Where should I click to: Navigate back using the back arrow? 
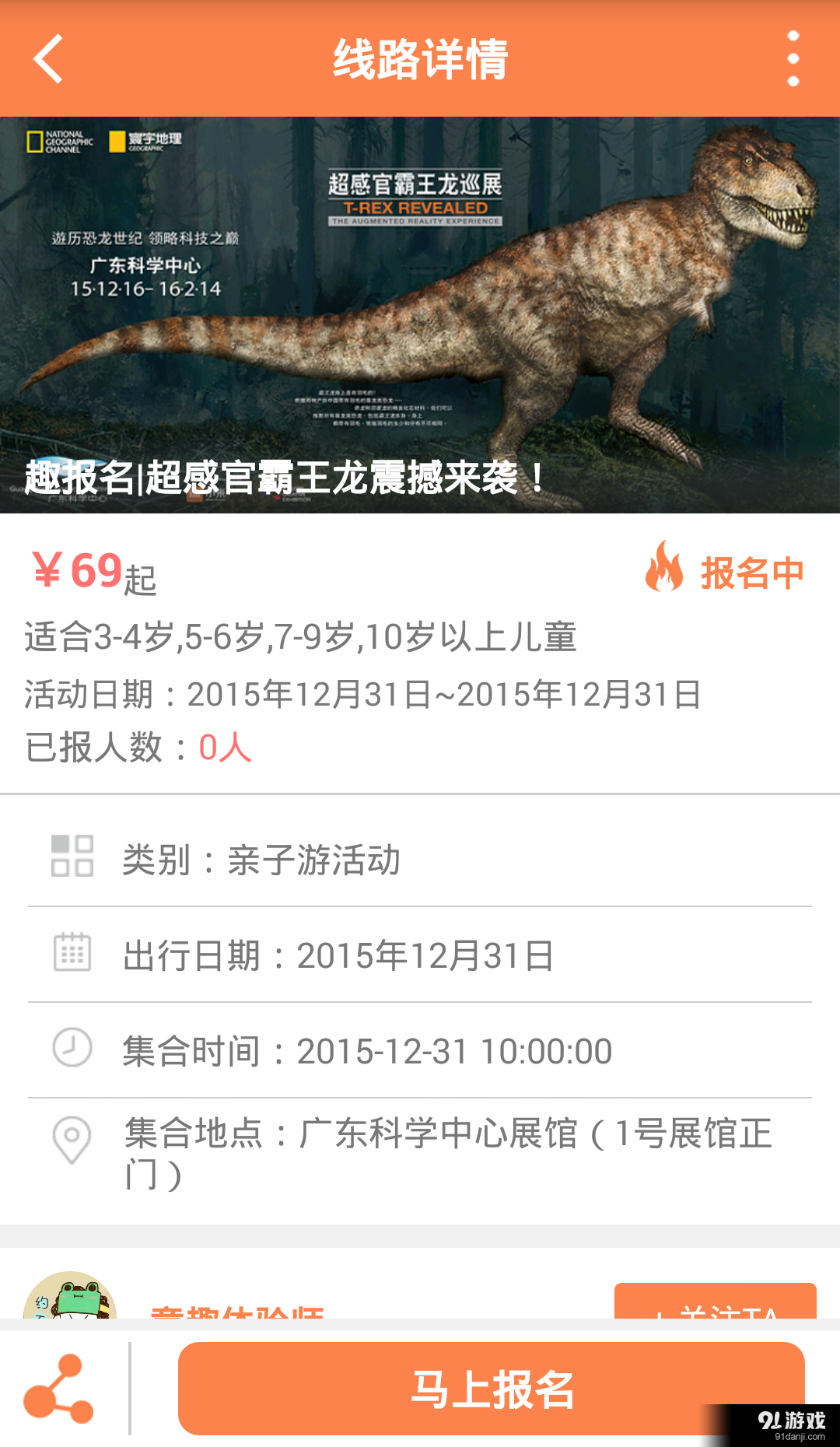point(48,59)
